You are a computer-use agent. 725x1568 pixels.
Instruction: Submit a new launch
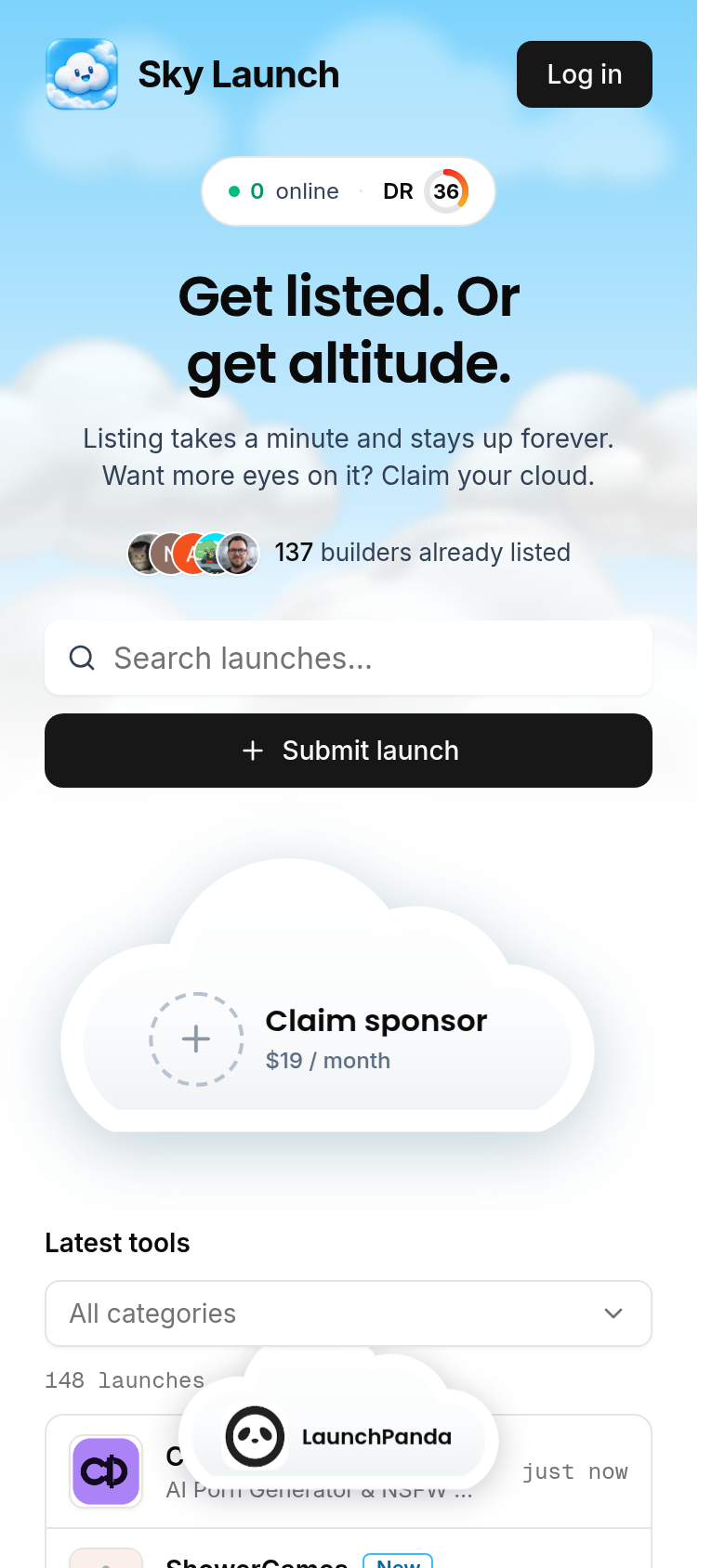click(349, 751)
